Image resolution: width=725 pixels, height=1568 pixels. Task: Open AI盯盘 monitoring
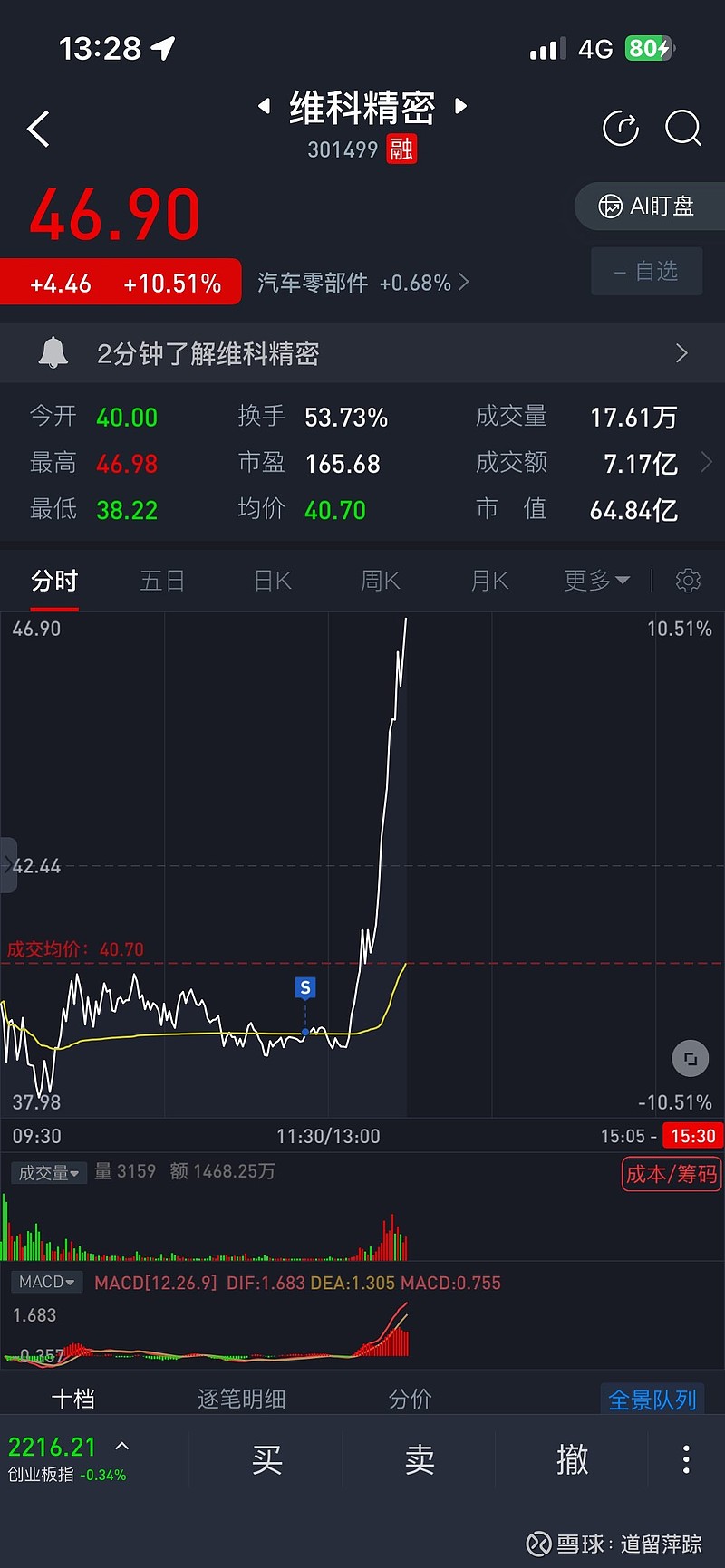649,206
